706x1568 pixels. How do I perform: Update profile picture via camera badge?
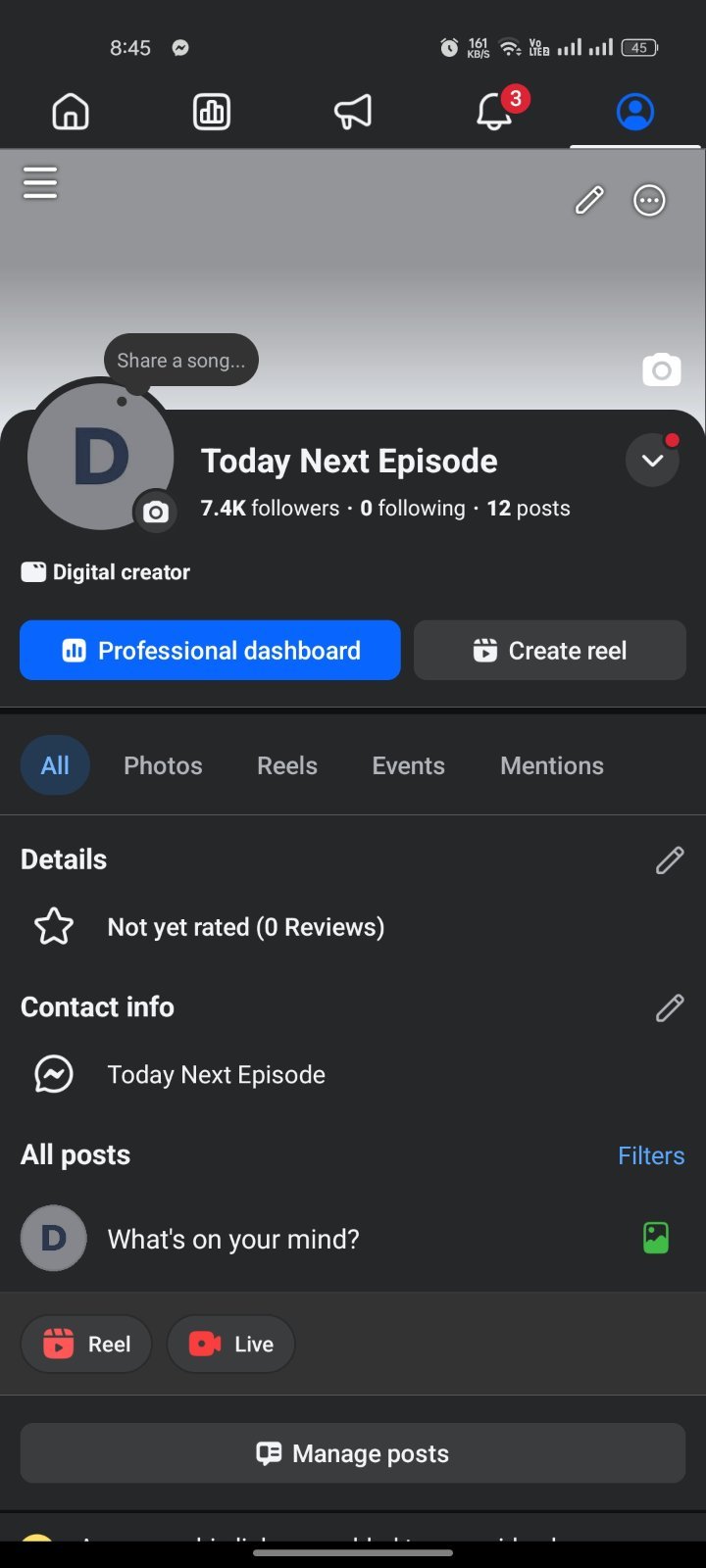click(155, 512)
